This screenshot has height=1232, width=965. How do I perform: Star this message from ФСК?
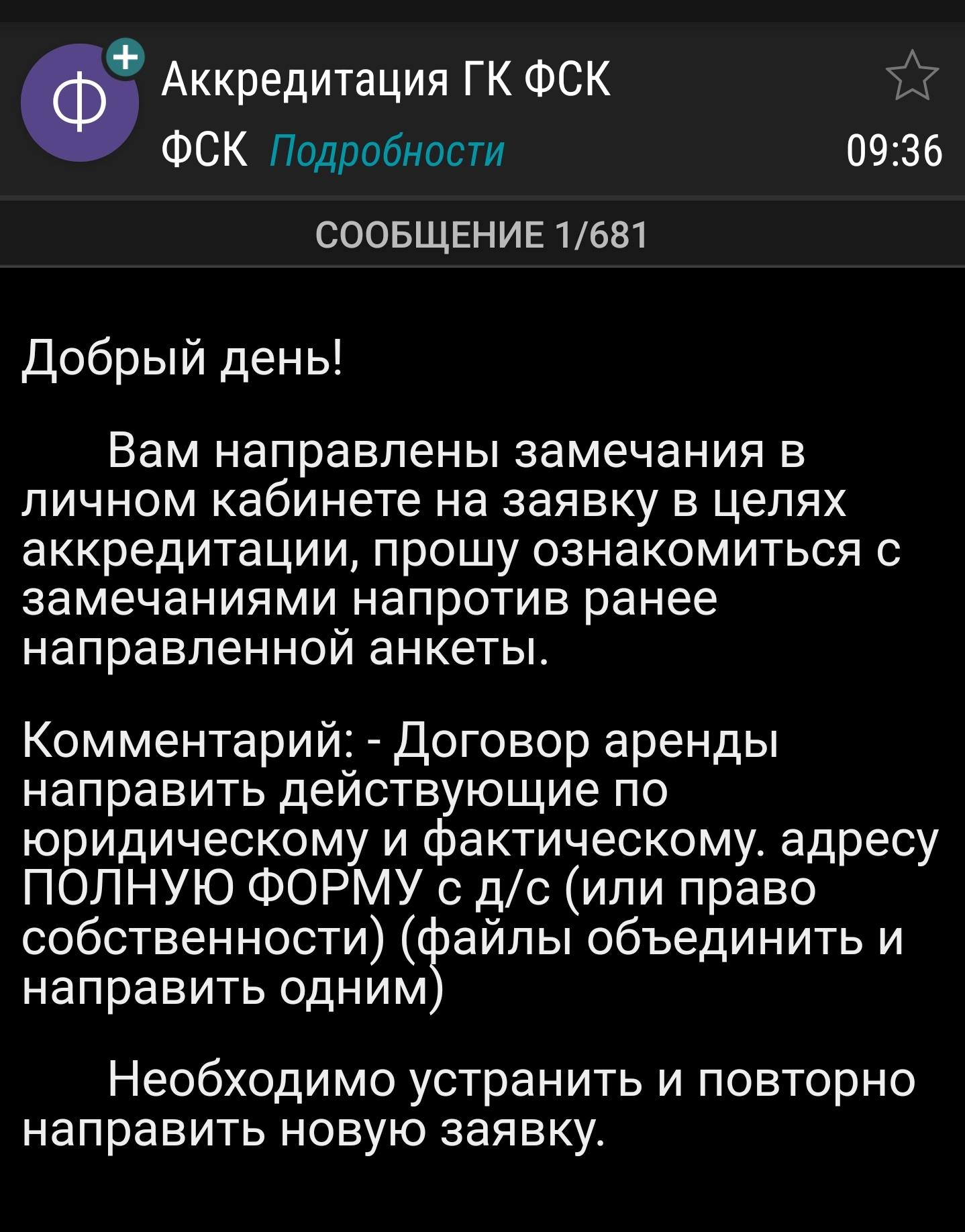[x=912, y=76]
